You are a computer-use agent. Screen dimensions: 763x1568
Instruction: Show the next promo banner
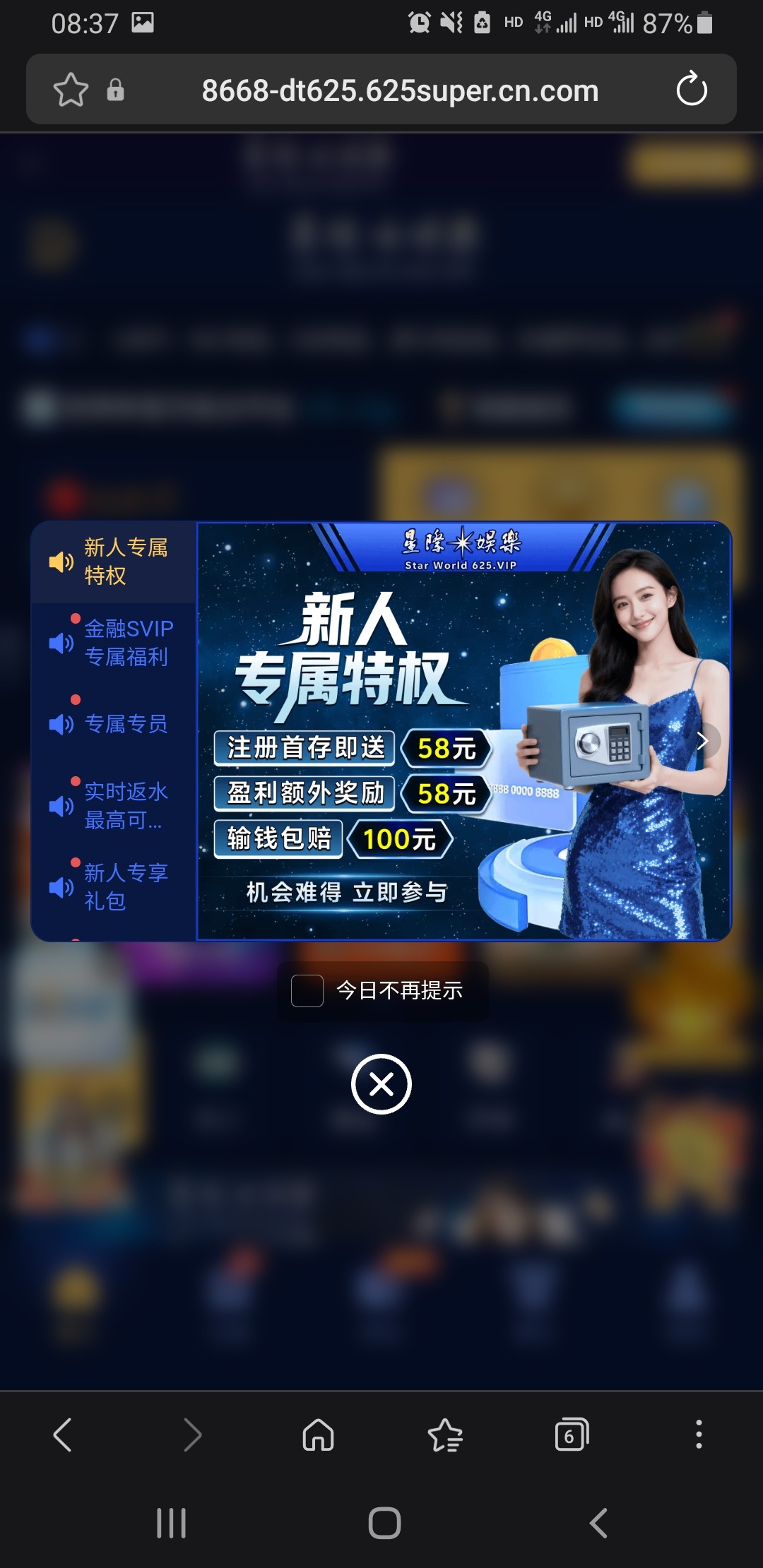(x=702, y=741)
